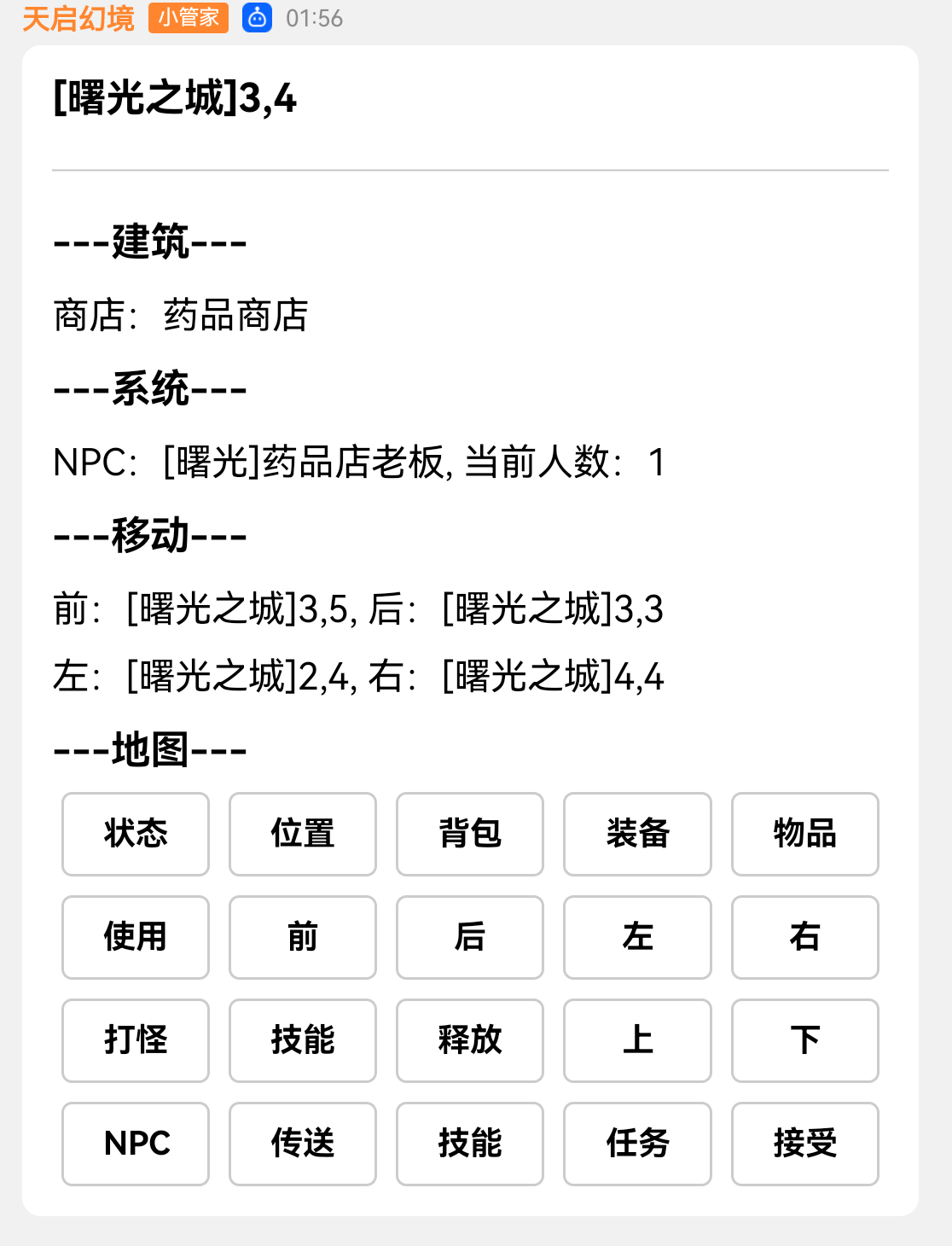The height and width of the screenshot is (1246, 952).
Task: Open the 物品 items list
Action: pyautogui.click(x=804, y=834)
